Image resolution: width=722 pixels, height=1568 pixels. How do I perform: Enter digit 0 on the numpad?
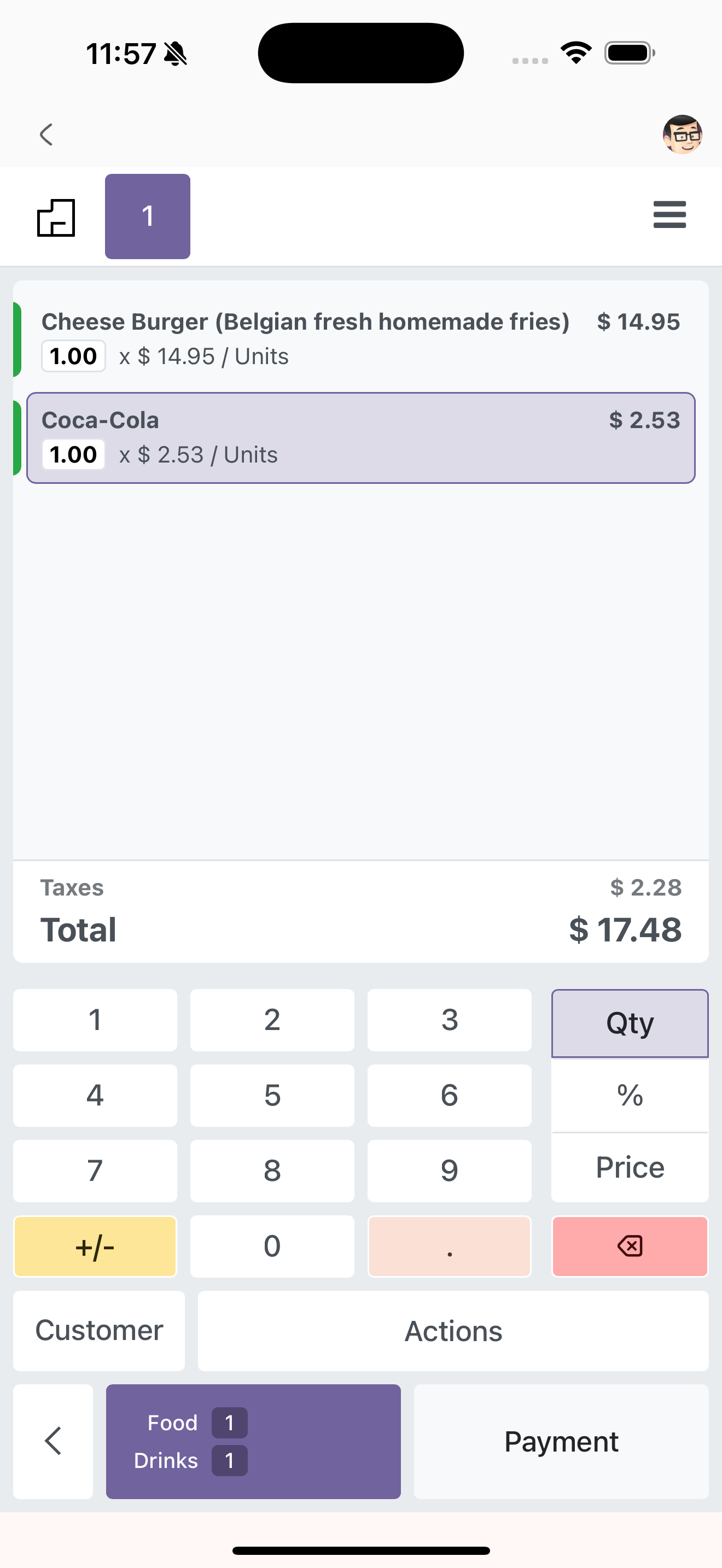(272, 1246)
